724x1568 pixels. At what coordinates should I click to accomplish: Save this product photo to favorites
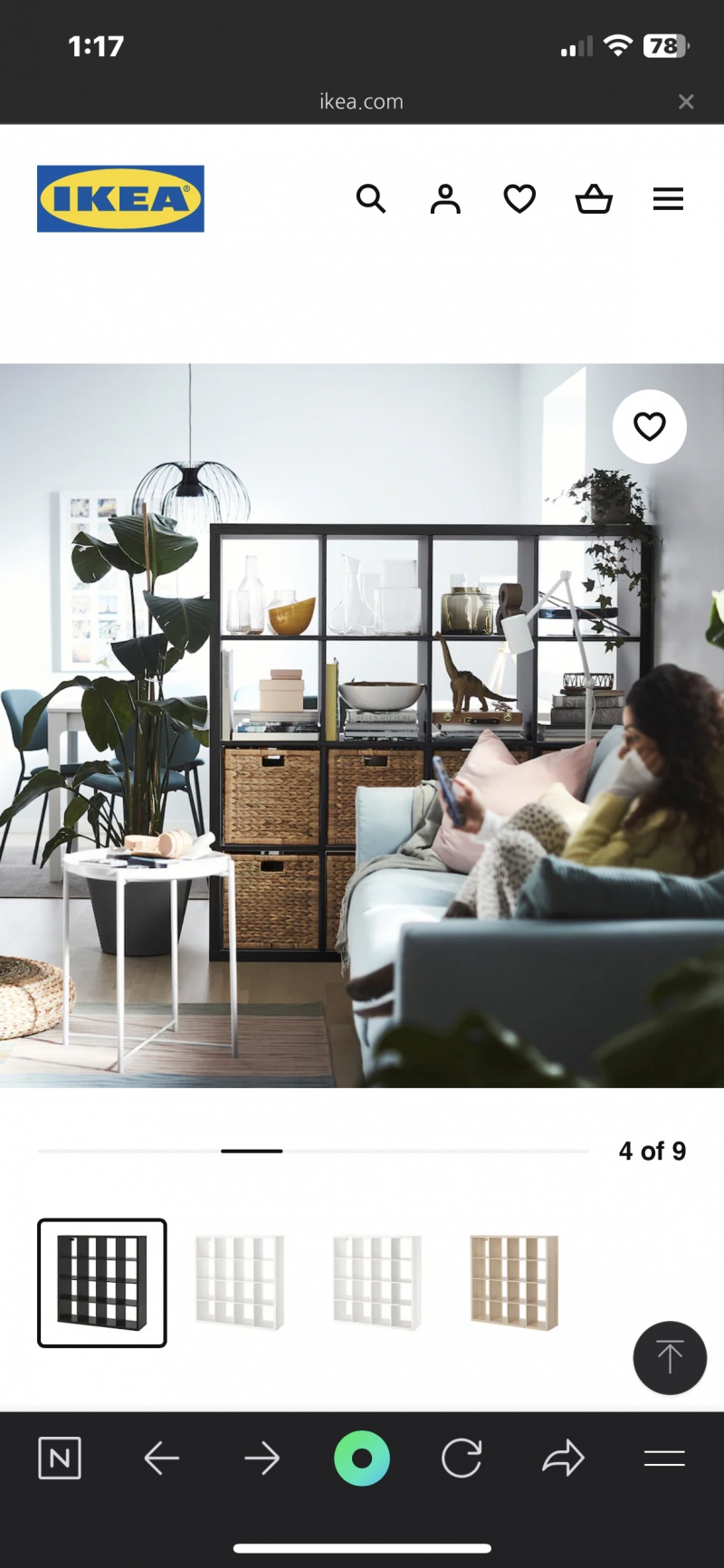[649, 426]
